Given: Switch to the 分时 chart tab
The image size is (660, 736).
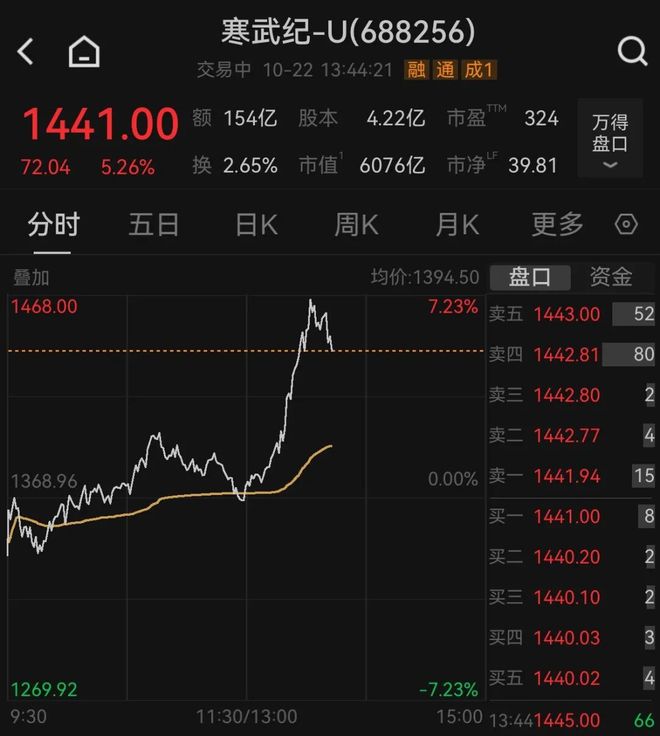Looking at the screenshot, I should click(x=54, y=224).
